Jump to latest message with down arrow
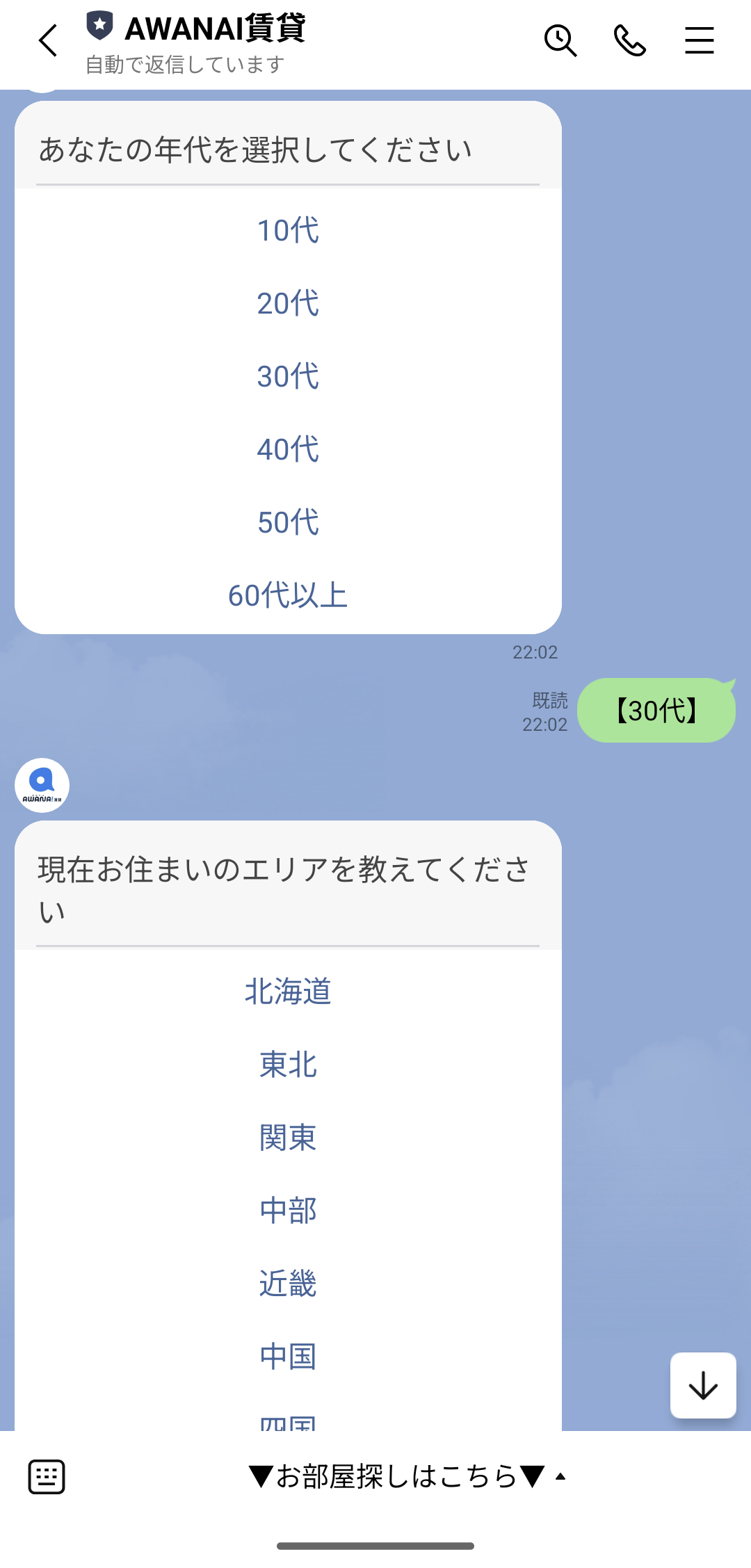The height and width of the screenshot is (1568, 751). [703, 1385]
